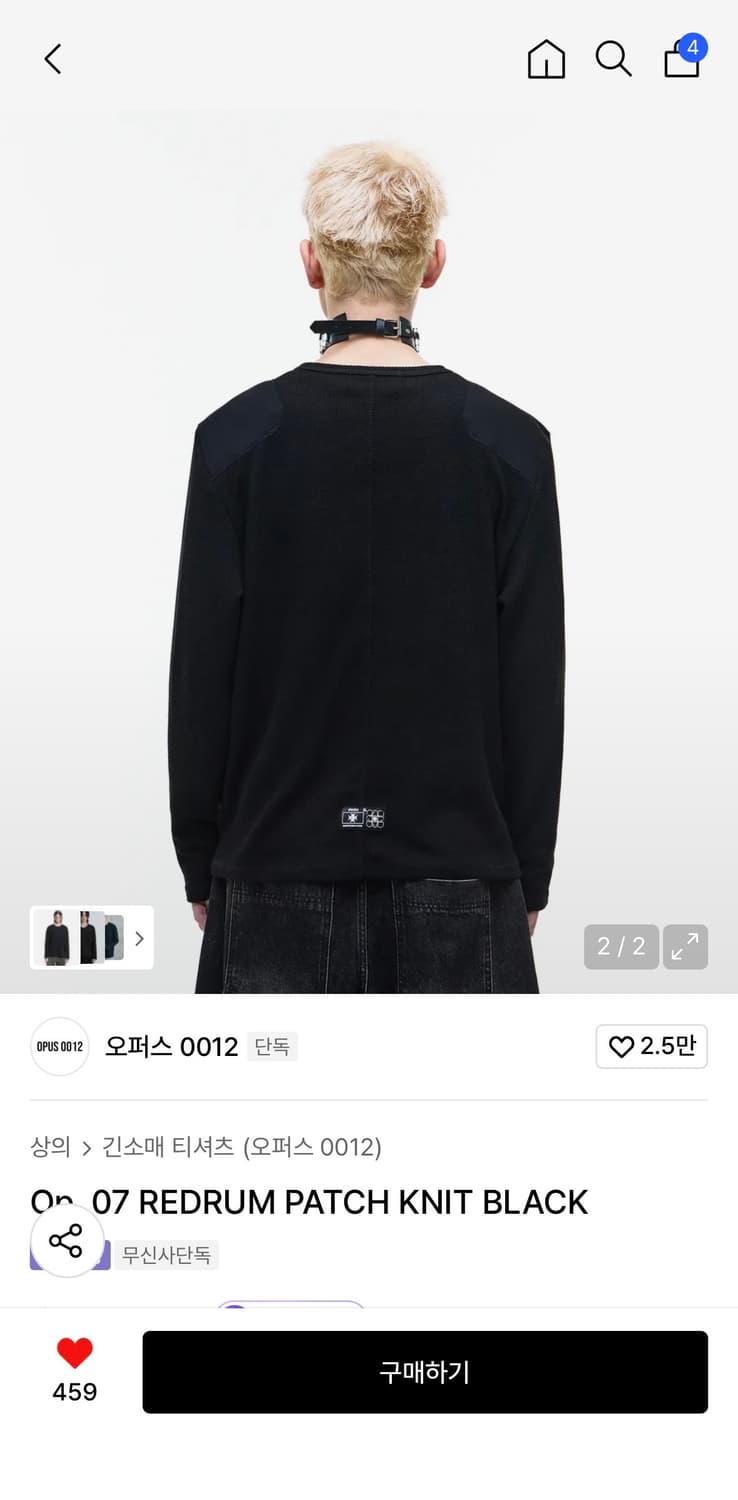Screen dimensions: 738x1500
Task: Open brand page 오퍼스 0012
Action: 171,1046
